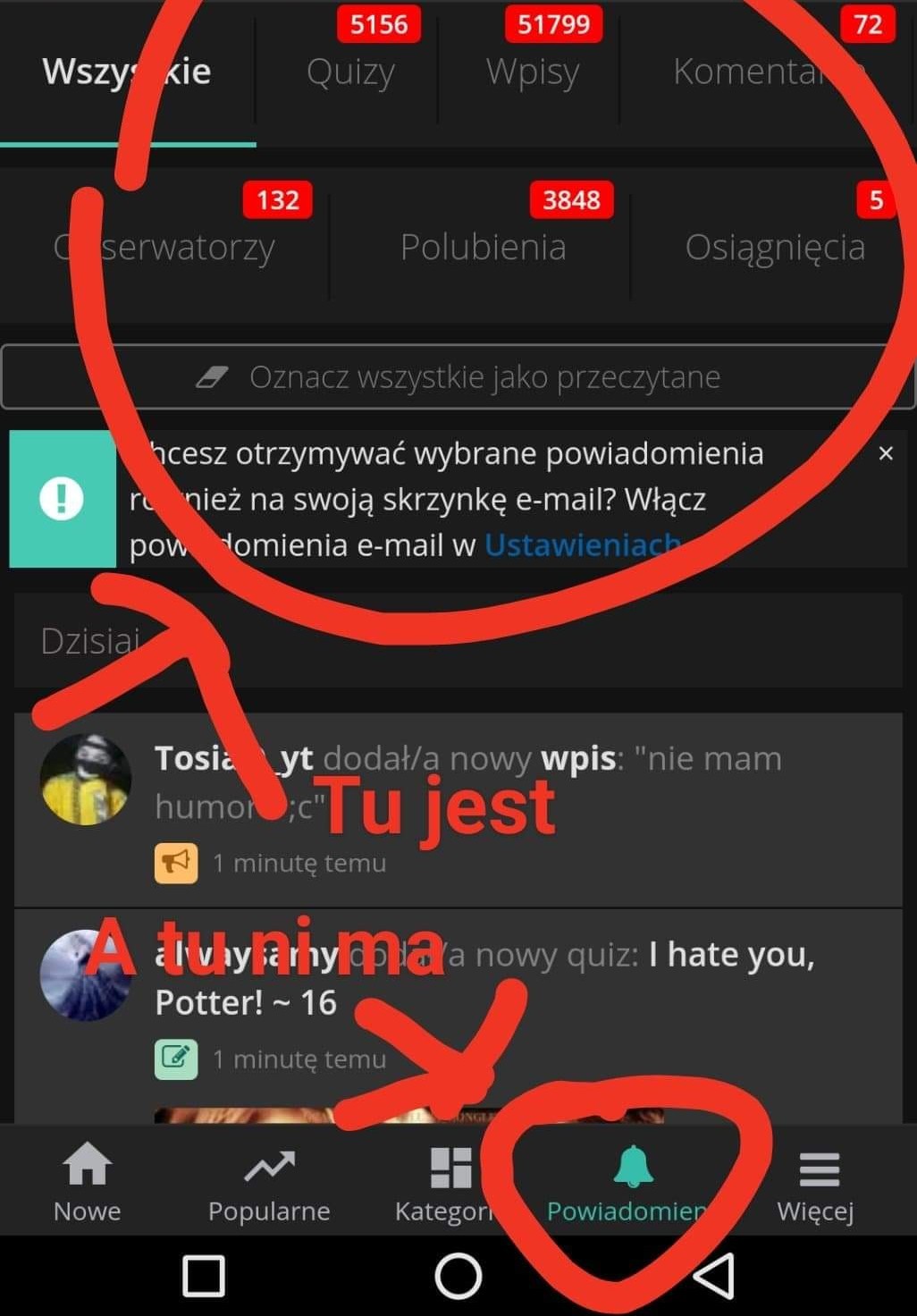Screen dimensions: 917x1316
Task: Switch to the Wszystkie tab
Action: [x=127, y=72]
